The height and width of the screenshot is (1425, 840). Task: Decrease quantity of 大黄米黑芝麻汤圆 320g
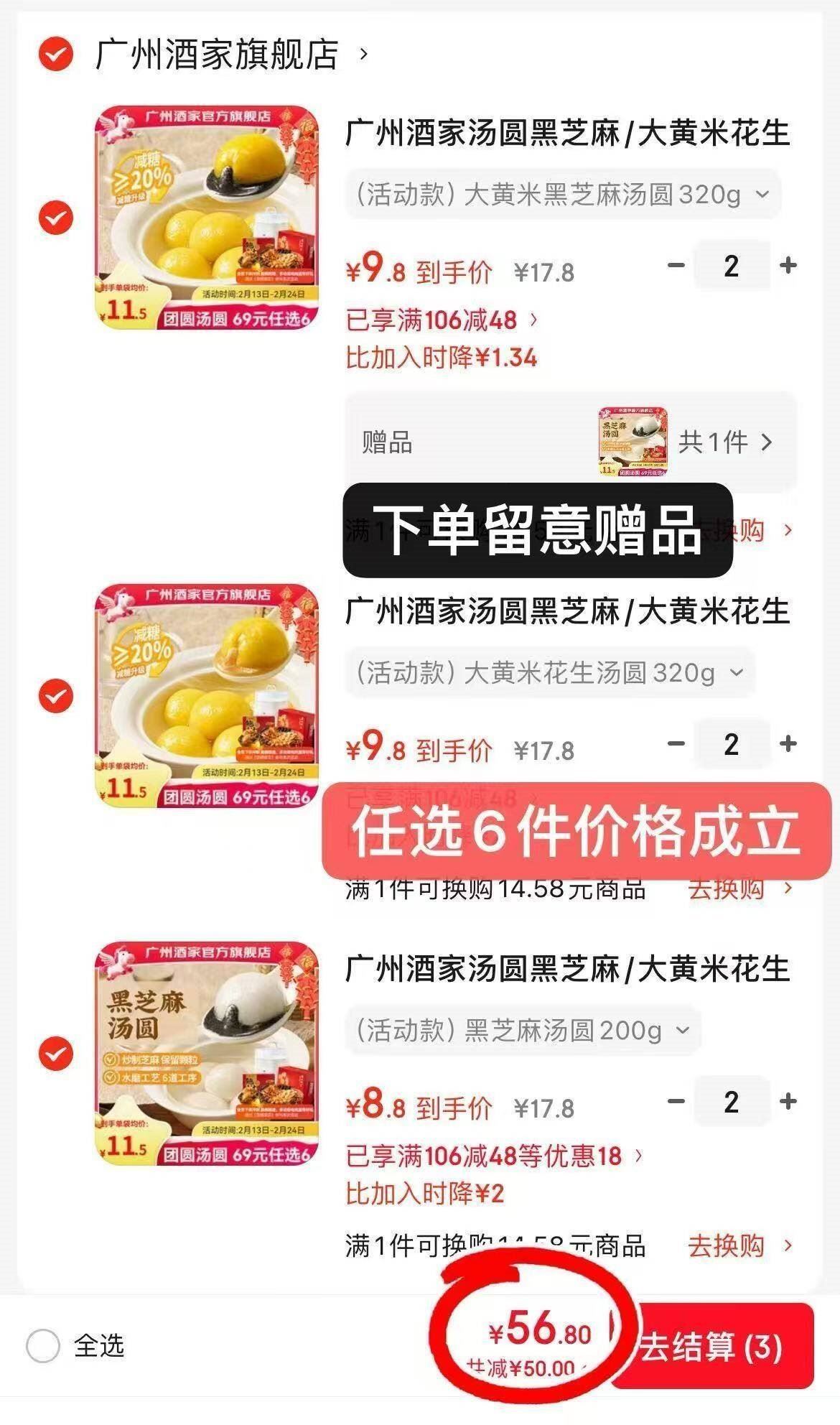point(676,266)
